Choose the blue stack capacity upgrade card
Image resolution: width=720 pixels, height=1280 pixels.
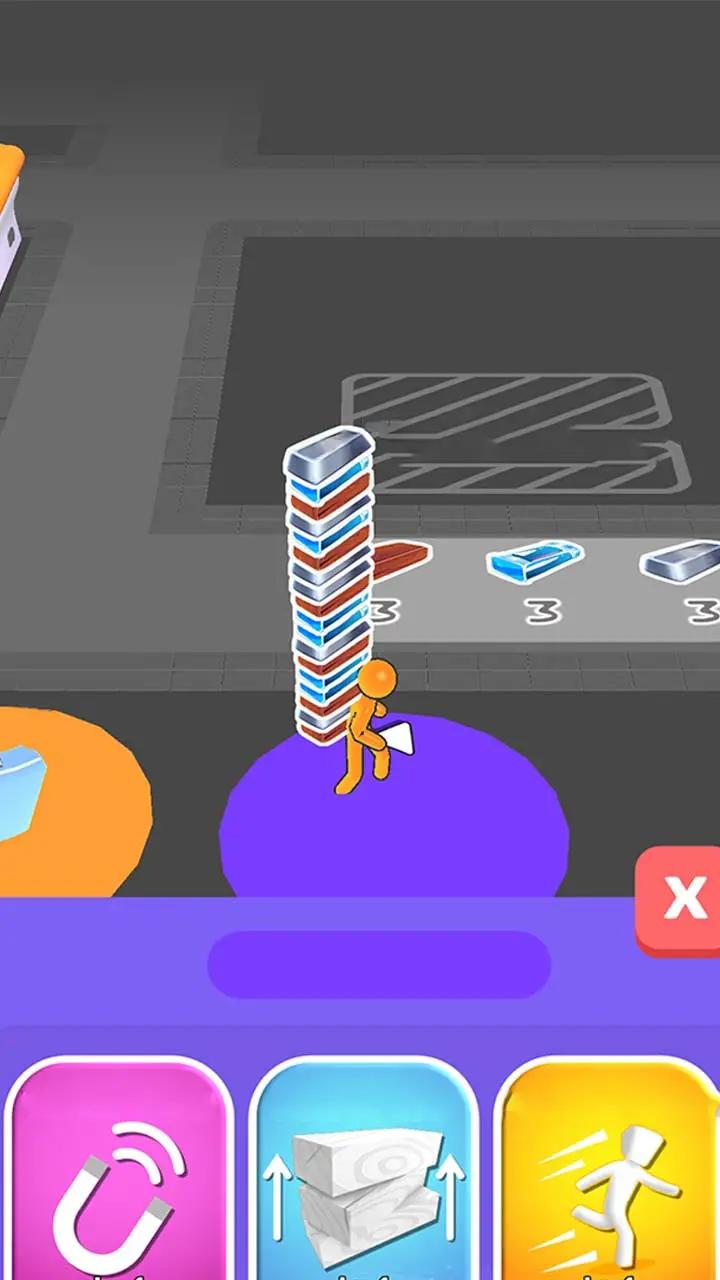pos(364,1170)
